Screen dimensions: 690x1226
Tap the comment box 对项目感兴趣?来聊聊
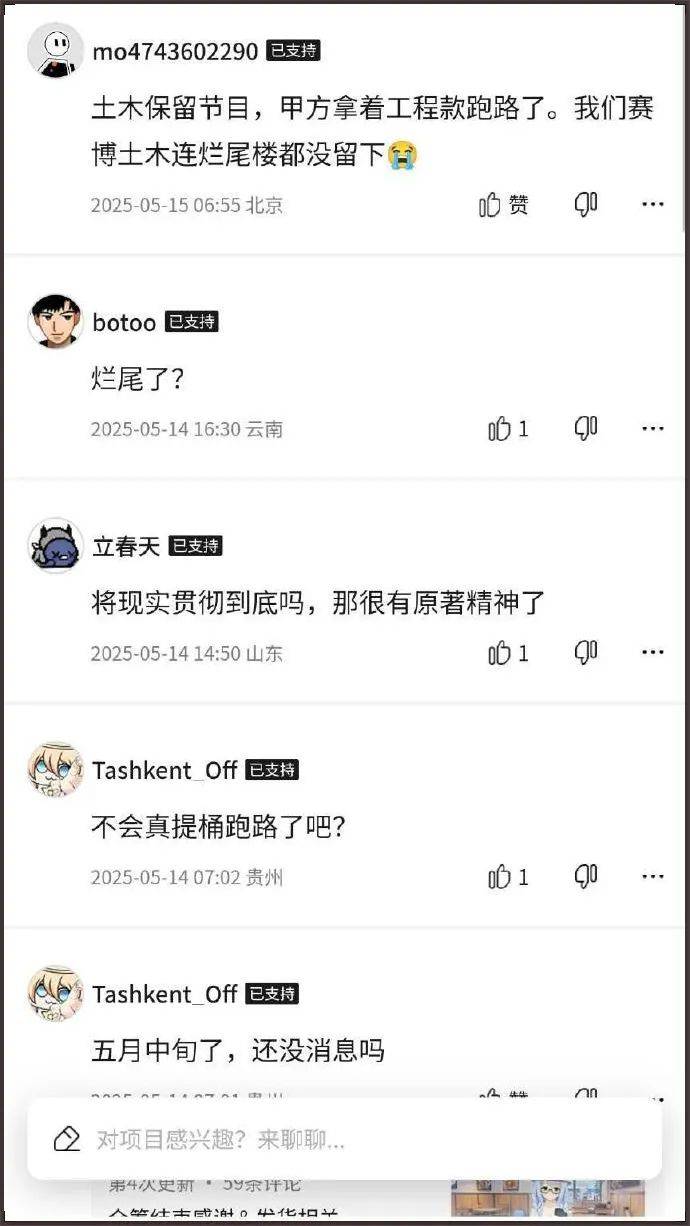click(344, 1139)
